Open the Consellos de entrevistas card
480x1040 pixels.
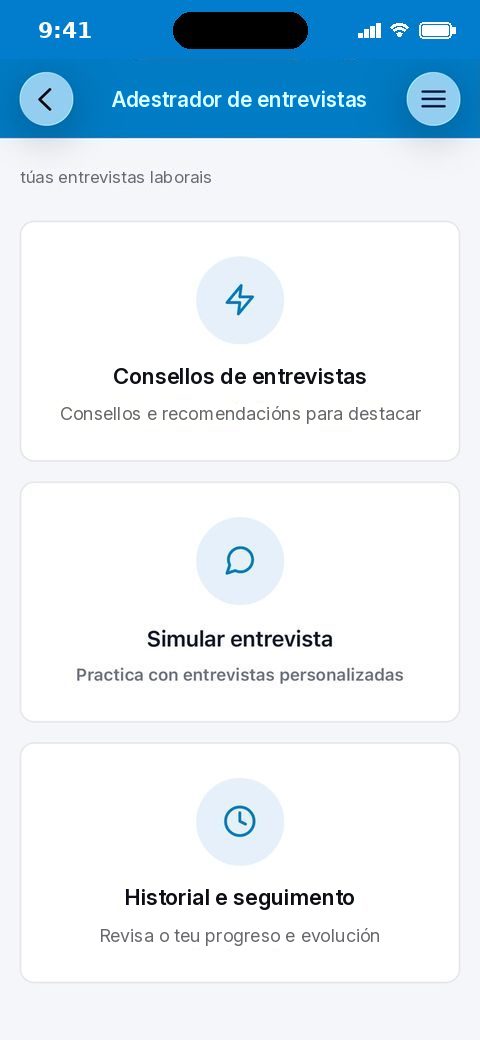[x=240, y=341]
